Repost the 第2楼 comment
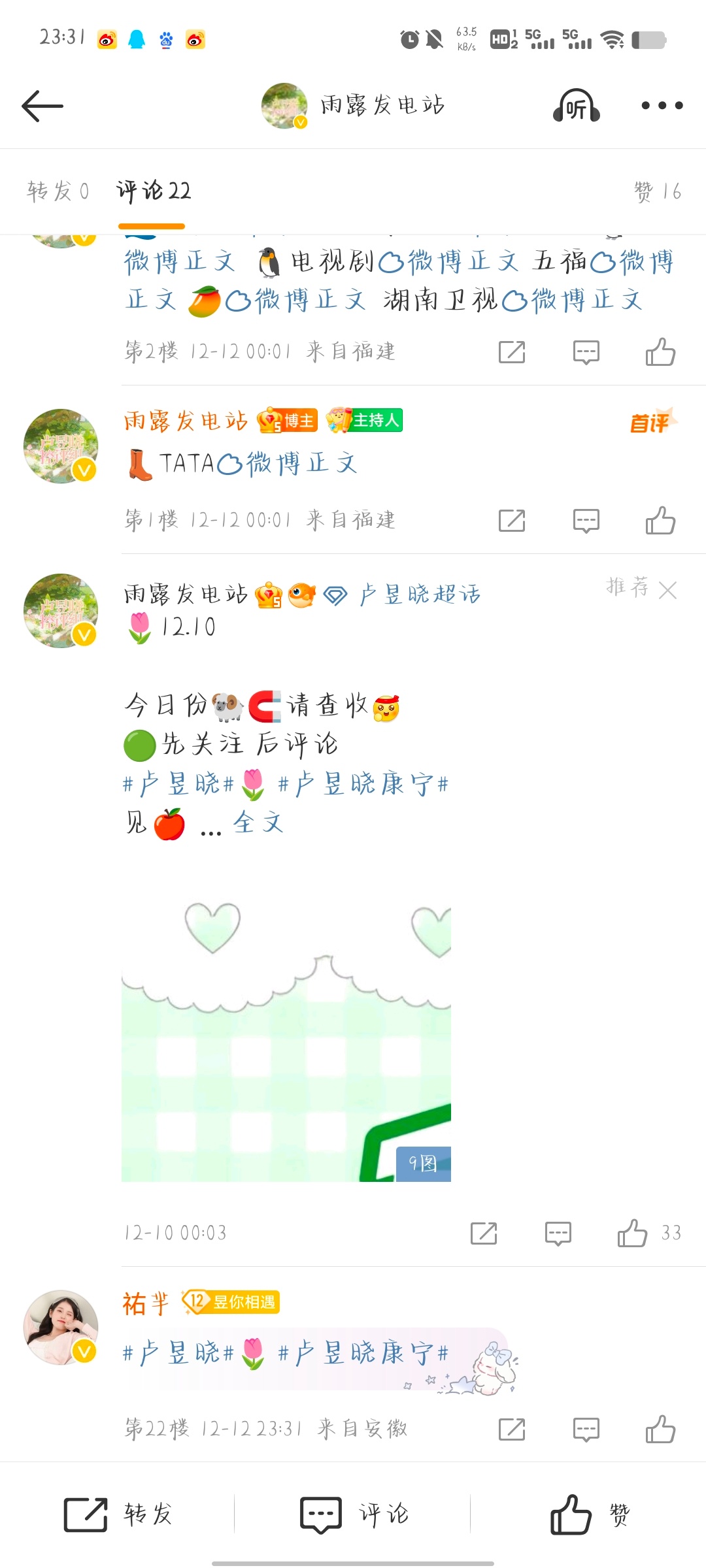 512,352
